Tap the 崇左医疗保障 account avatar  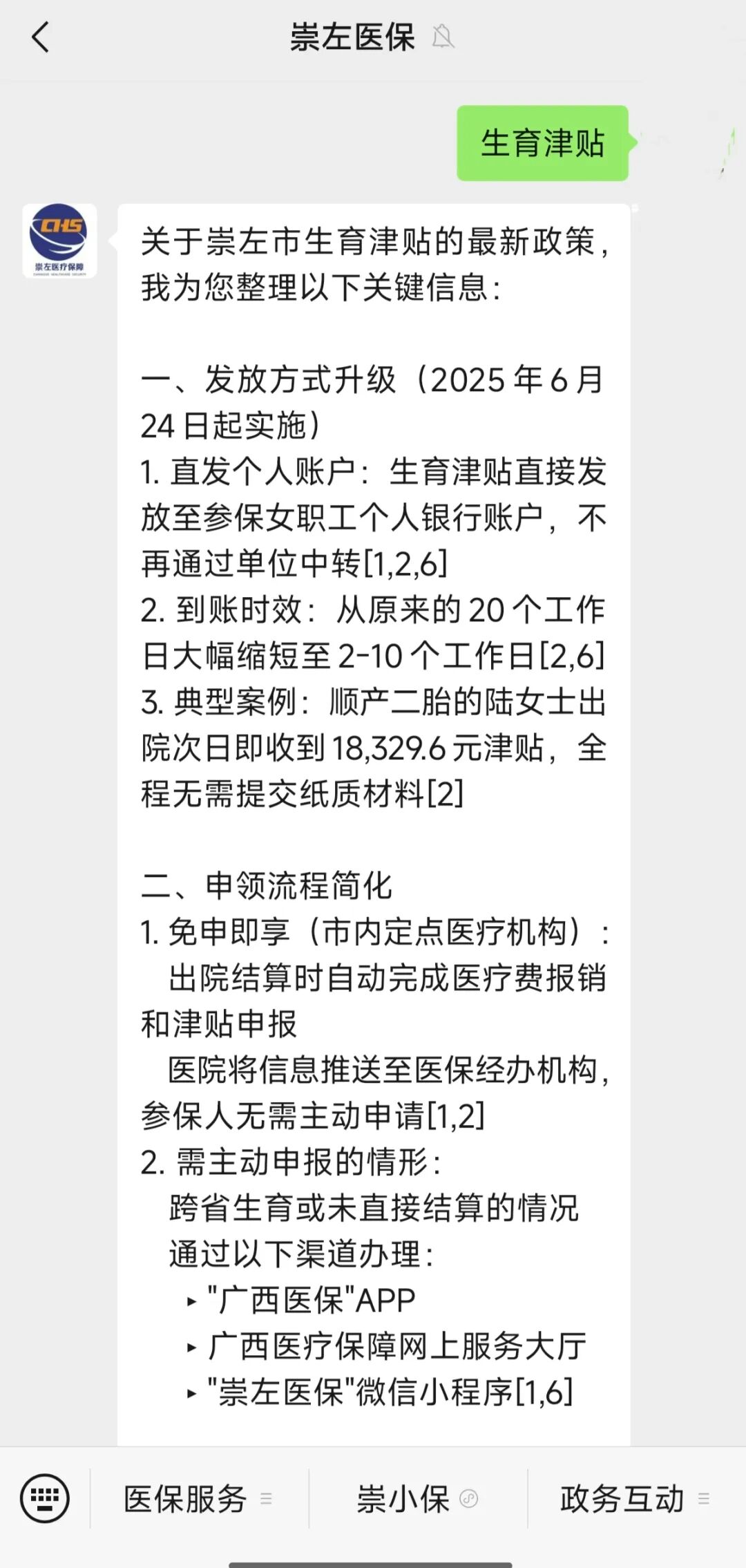(x=59, y=240)
